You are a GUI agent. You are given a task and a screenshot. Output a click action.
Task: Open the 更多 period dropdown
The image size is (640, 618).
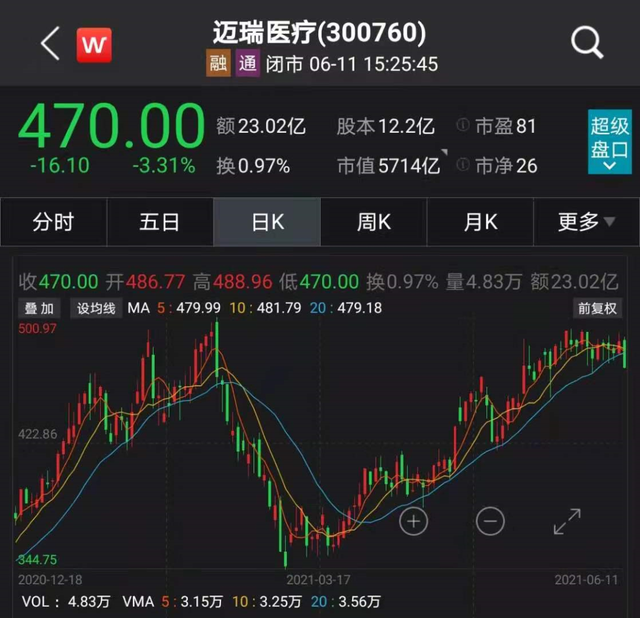coord(586,222)
